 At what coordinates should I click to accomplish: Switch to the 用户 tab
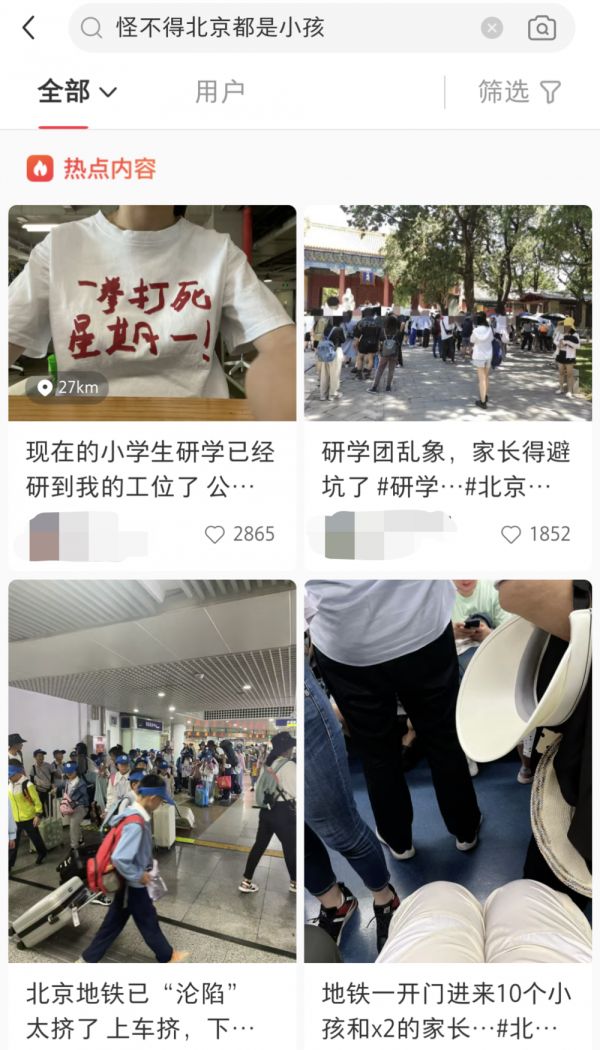point(220,92)
